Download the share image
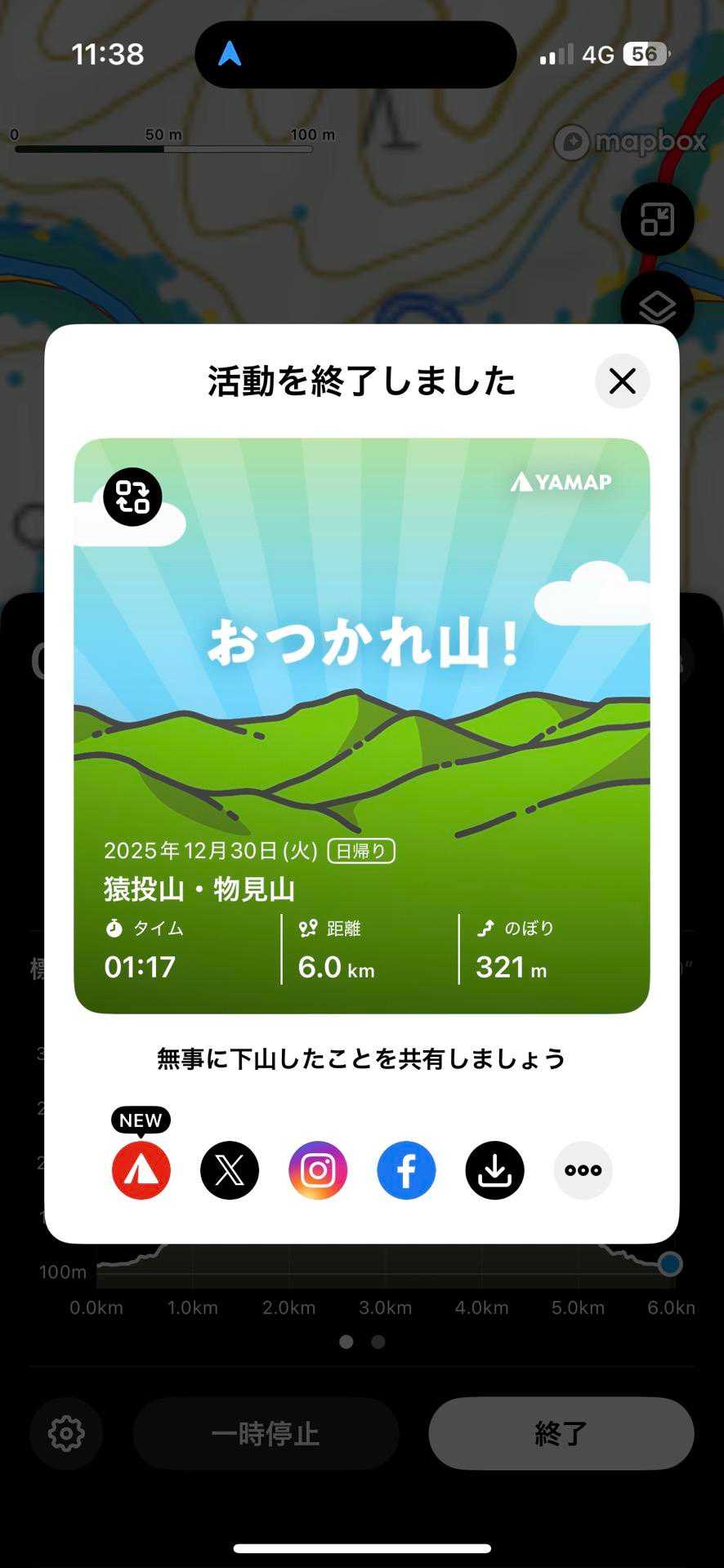This screenshot has width=724, height=1568. click(494, 1170)
